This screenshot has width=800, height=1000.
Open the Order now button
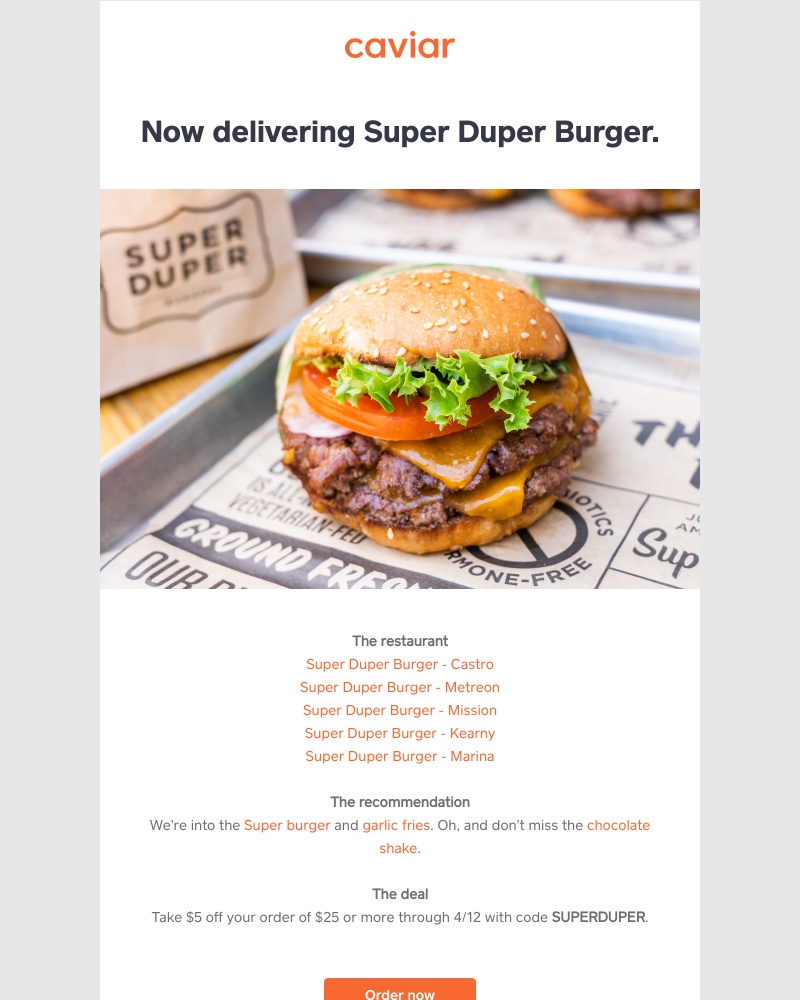[399, 993]
